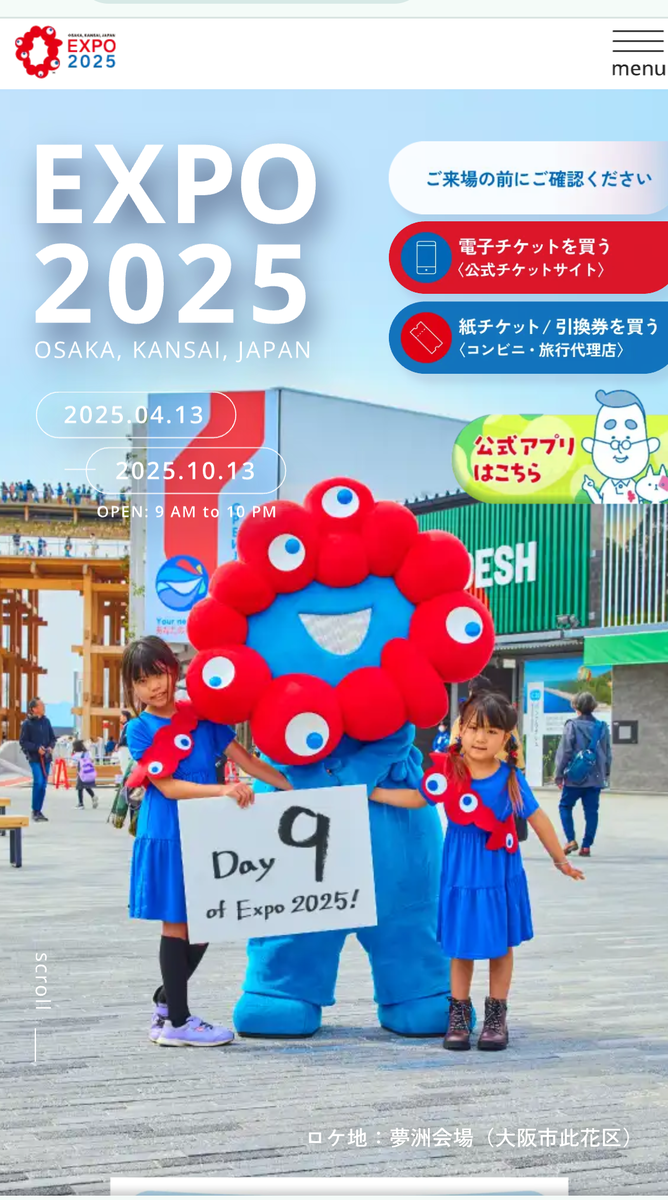Viewport: 668px width, 1200px height.
Task: Buy an electronic ticket (電子チケットを買う)
Action: click(529, 257)
